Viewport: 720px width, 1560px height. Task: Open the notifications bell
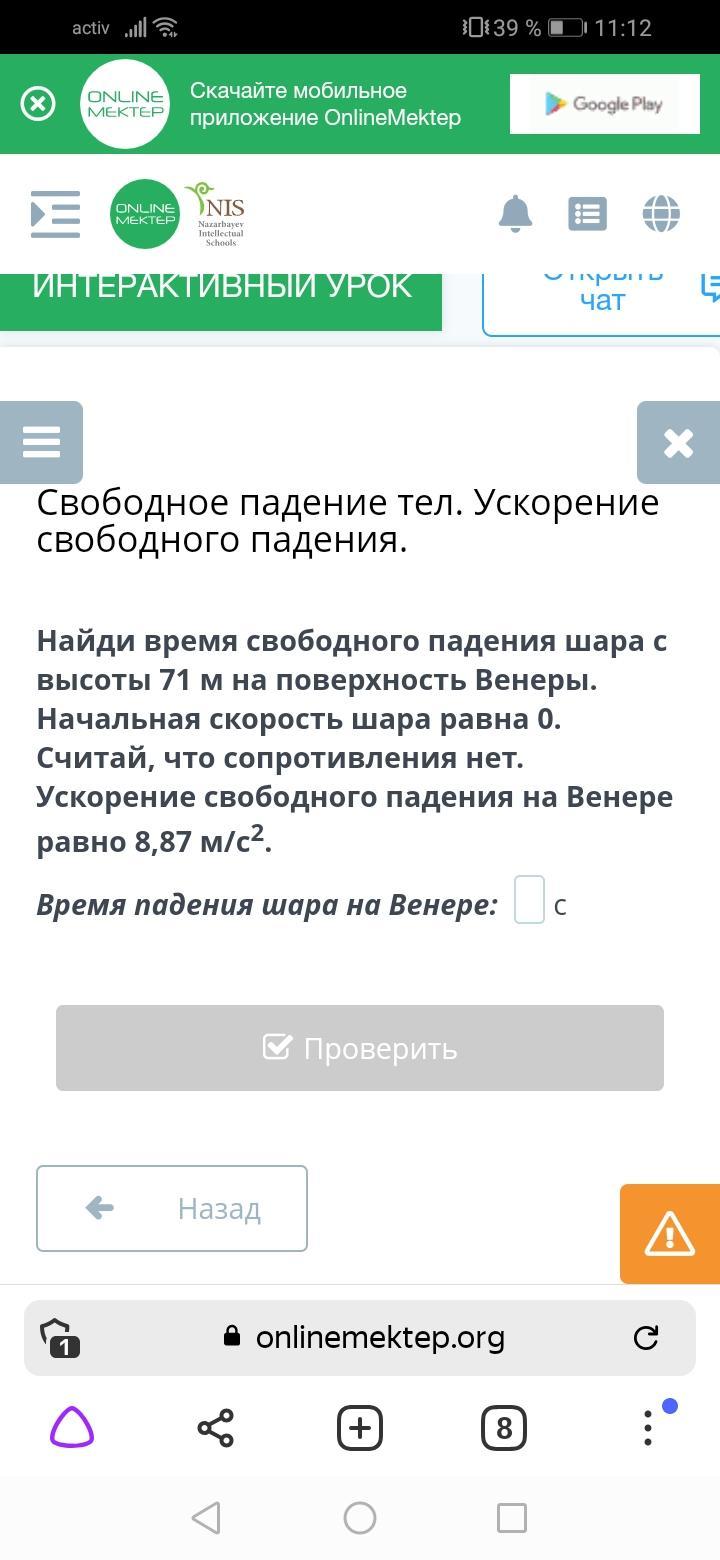pos(516,213)
